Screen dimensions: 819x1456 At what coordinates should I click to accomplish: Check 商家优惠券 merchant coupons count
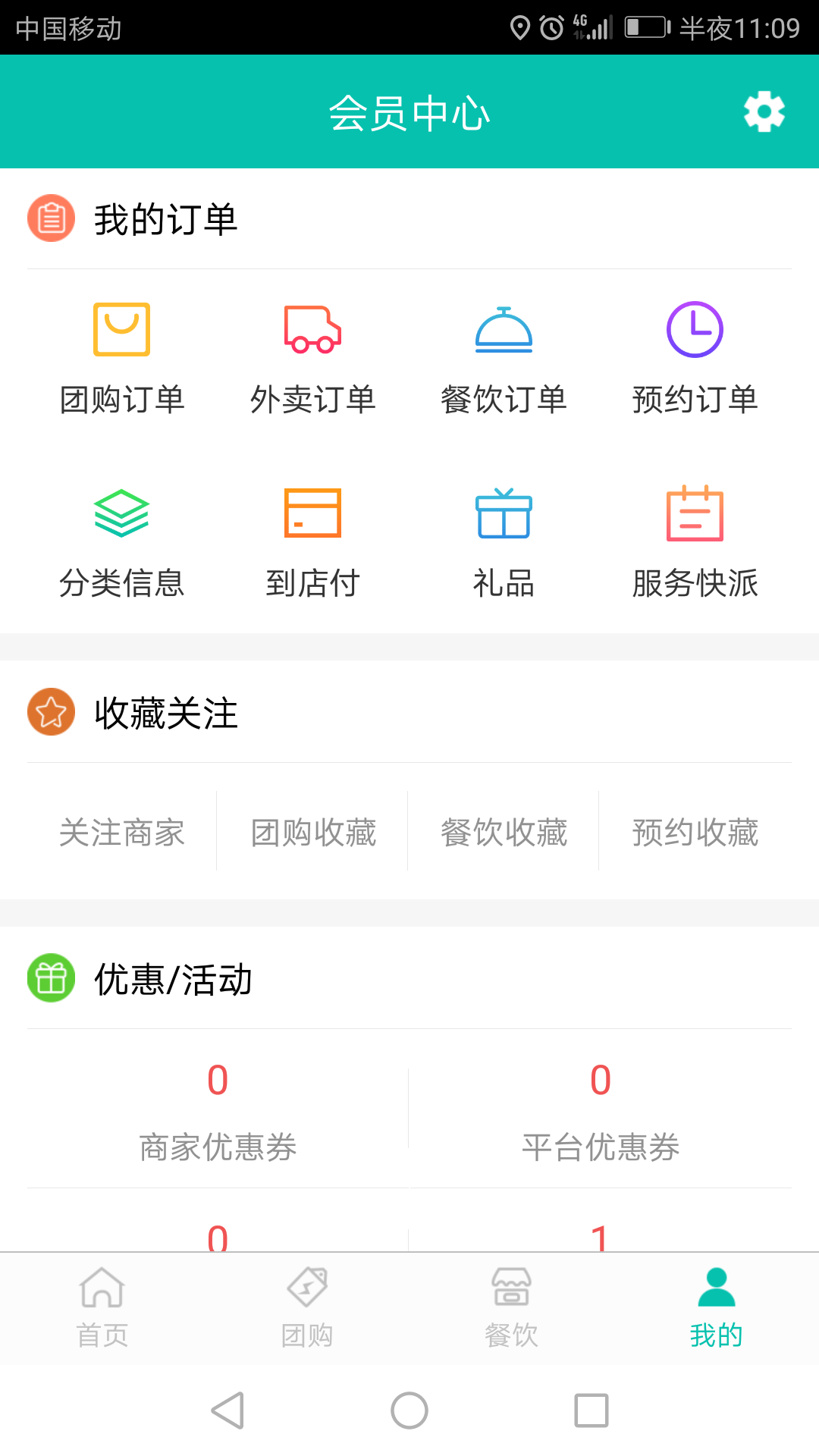point(218,1107)
